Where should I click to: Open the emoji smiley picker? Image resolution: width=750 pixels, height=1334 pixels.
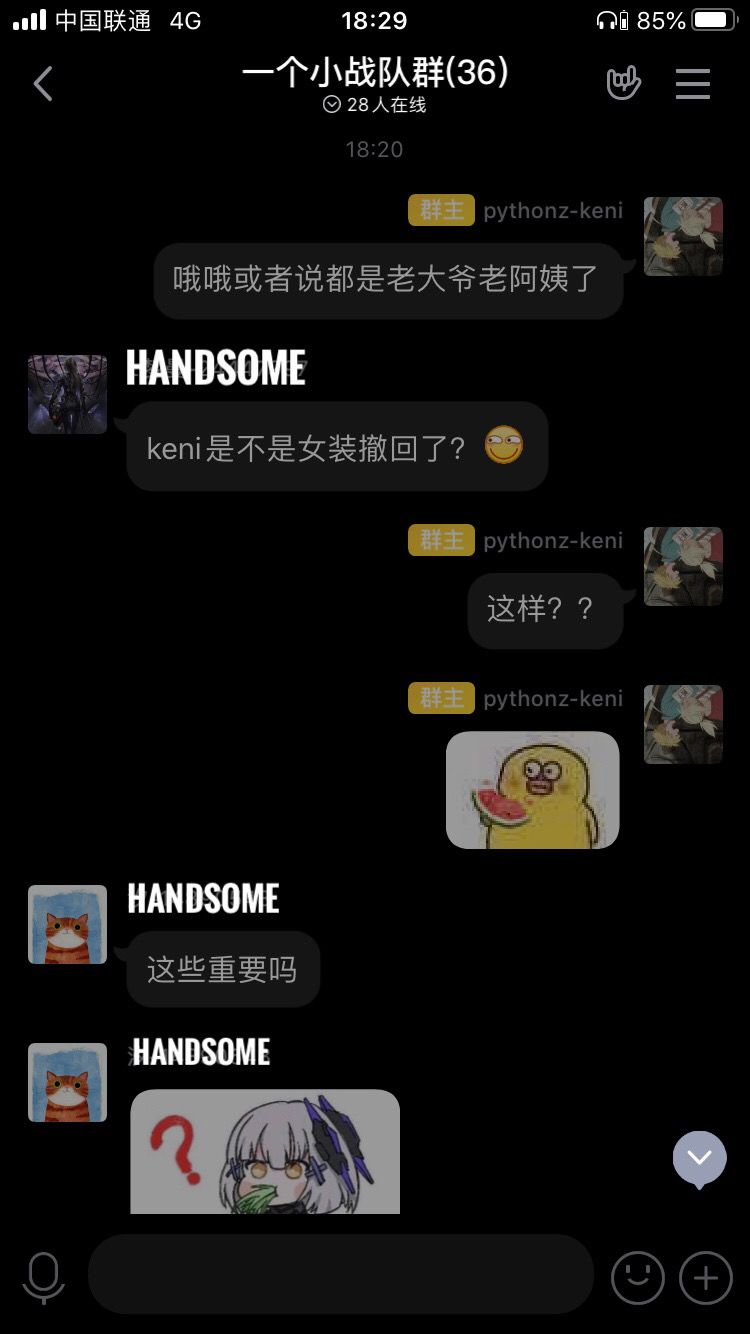pos(637,1278)
